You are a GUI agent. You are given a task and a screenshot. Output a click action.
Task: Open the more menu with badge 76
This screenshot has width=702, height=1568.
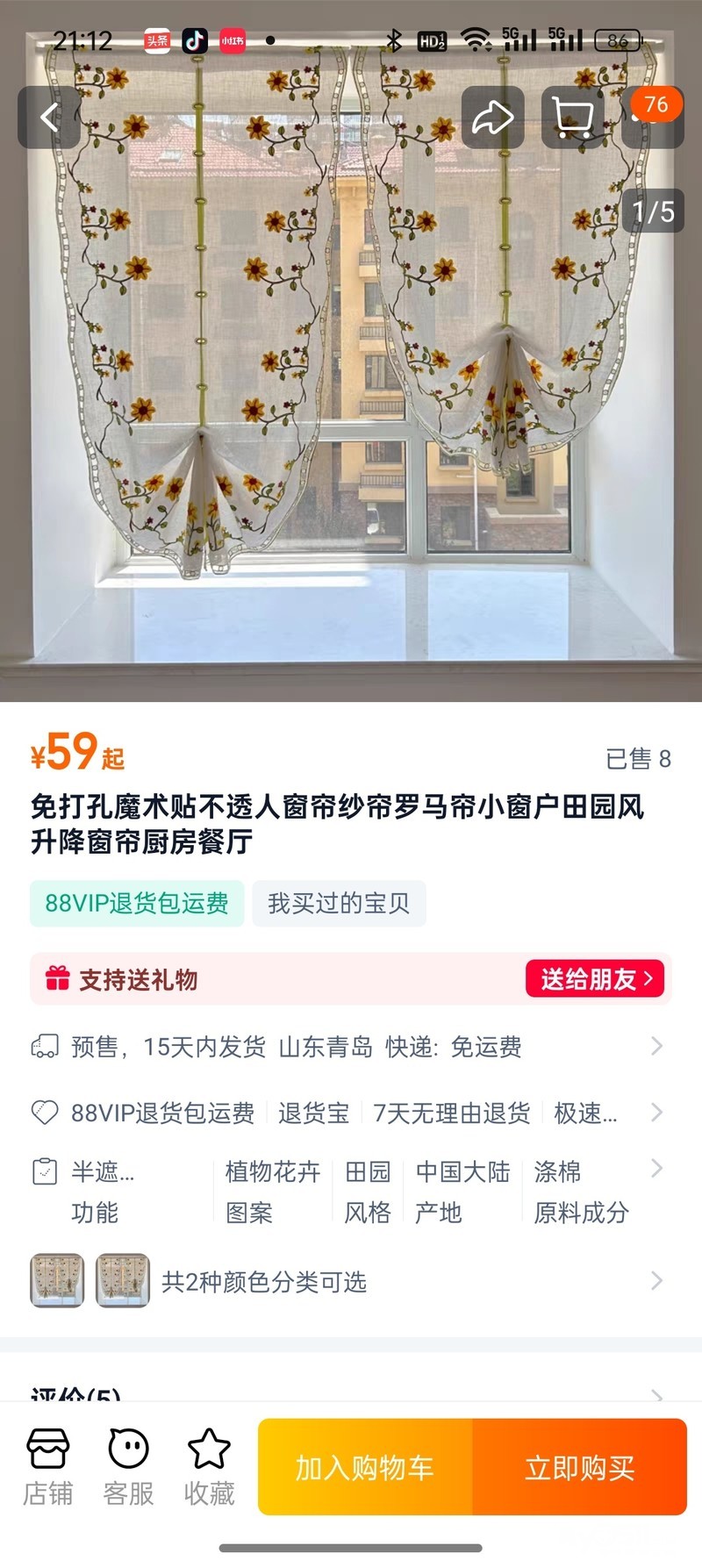coord(653,117)
